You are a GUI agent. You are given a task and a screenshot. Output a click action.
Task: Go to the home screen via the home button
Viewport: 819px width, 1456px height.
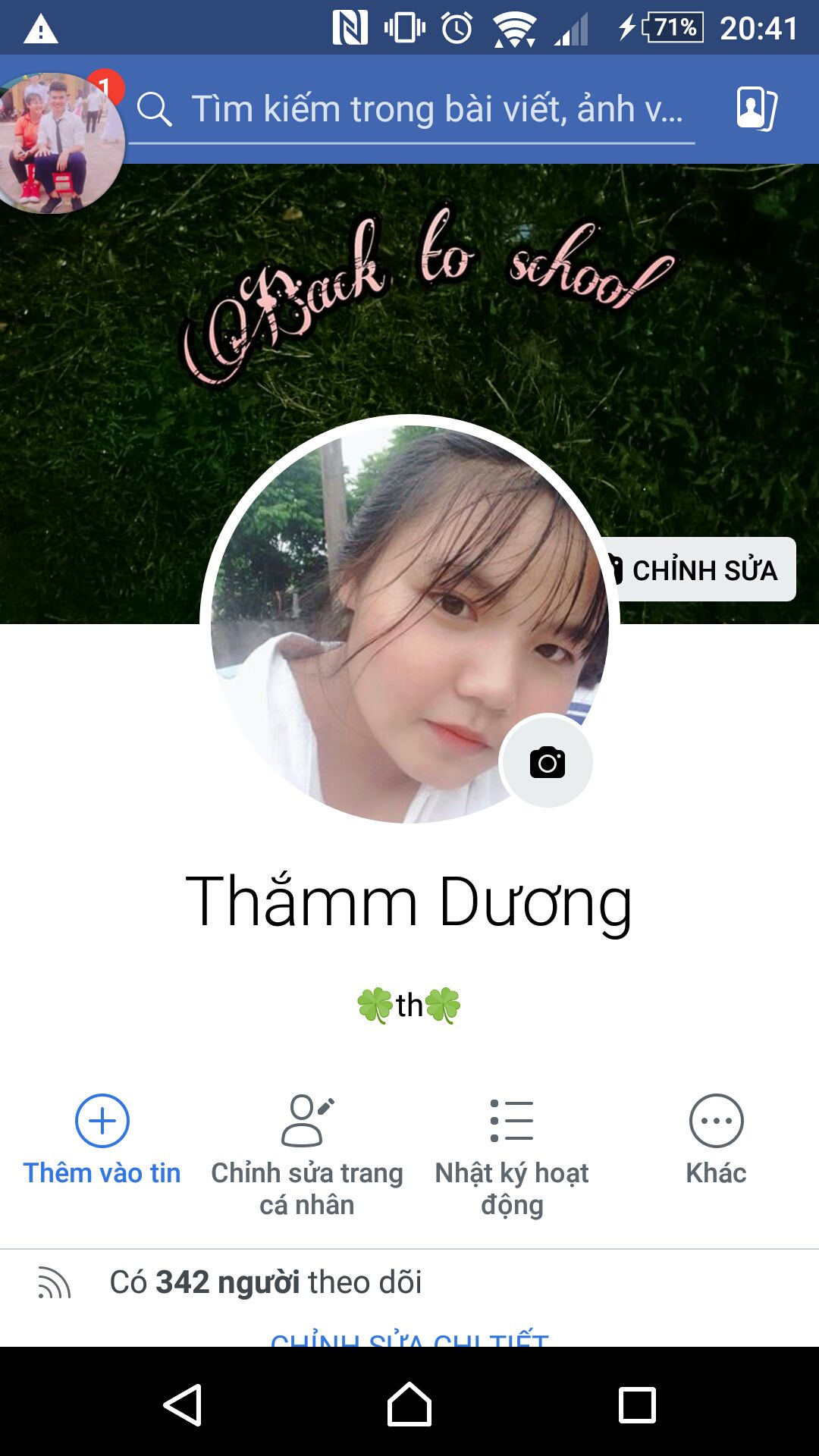409,1405
